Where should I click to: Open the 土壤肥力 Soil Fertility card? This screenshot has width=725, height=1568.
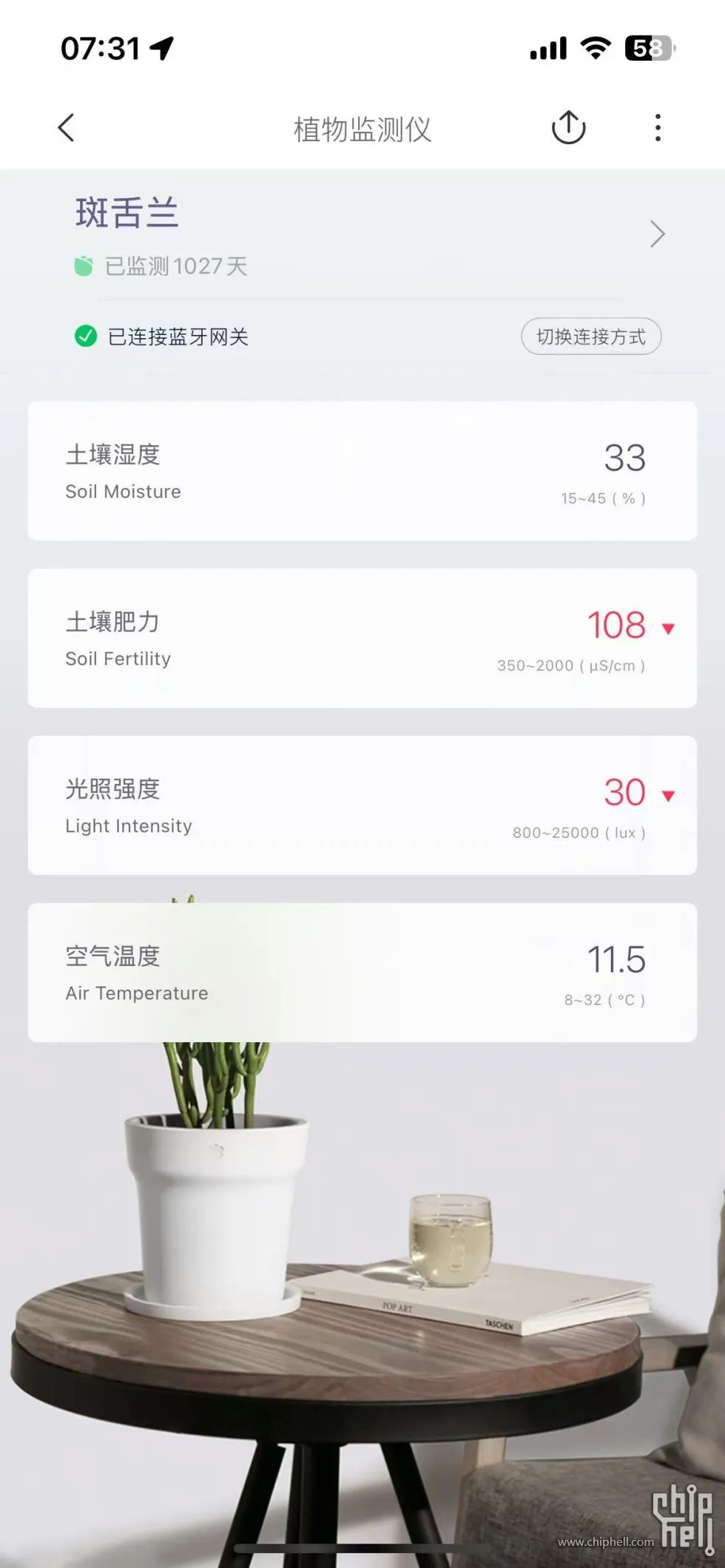[x=362, y=638]
